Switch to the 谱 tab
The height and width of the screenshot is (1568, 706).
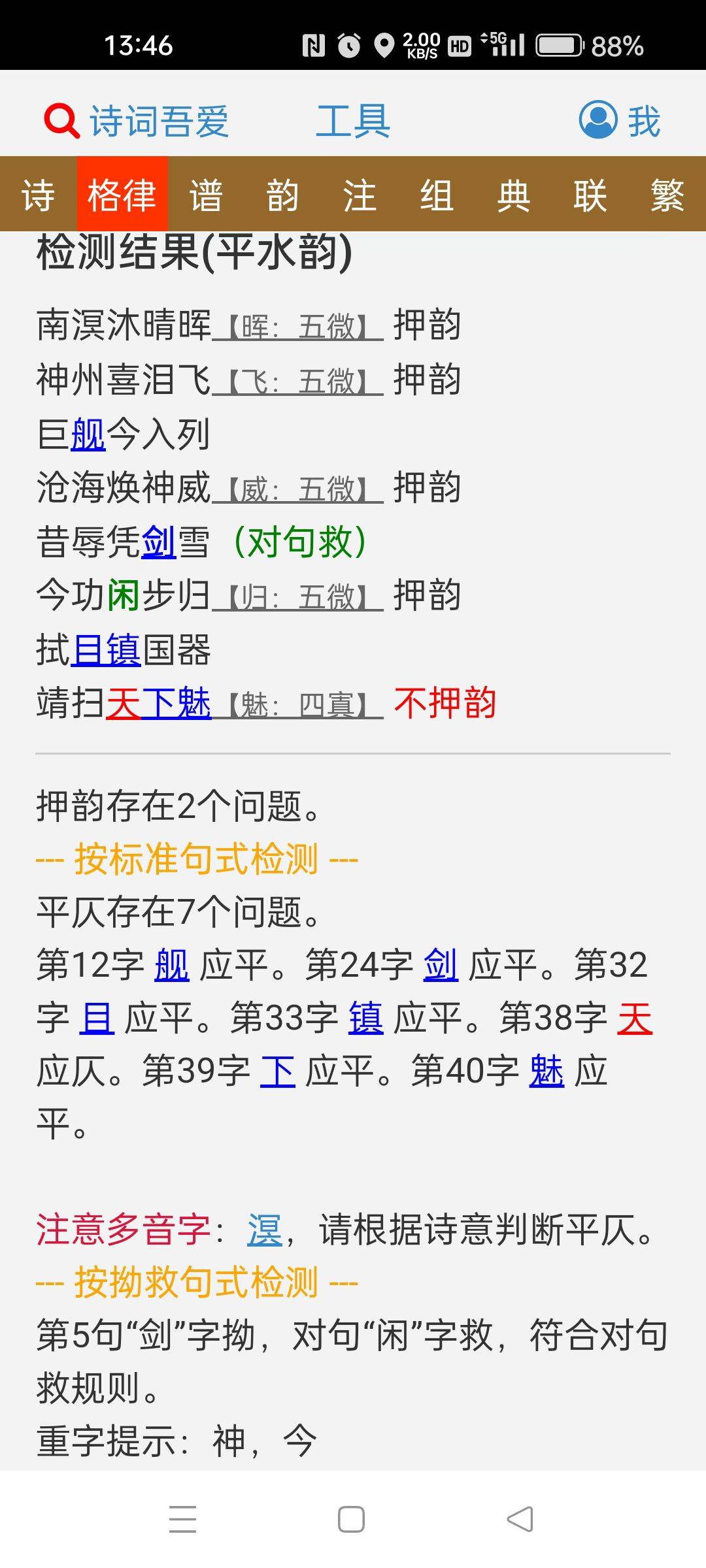tap(206, 195)
